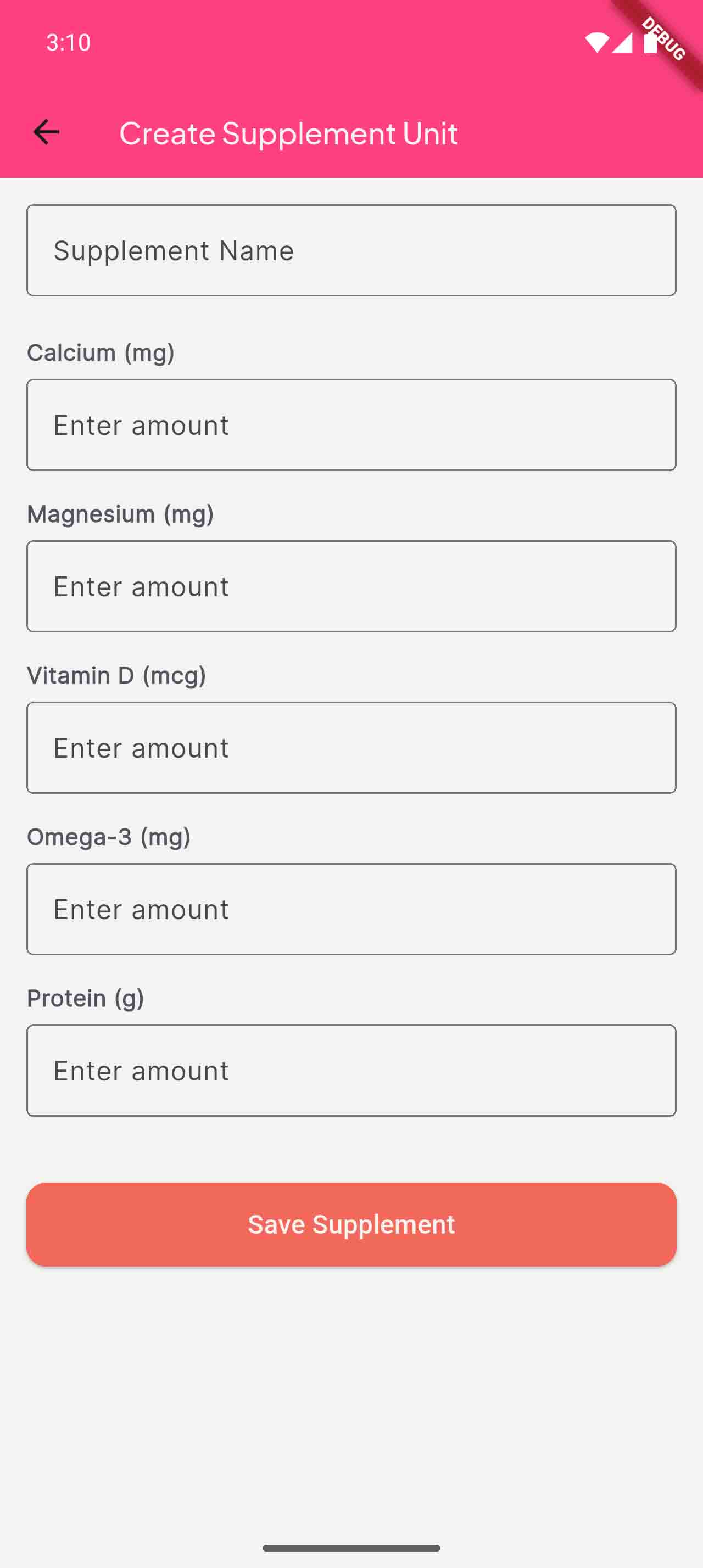This screenshot has width=703, height=1568.
Task: Click the Magnesium (mg) label text
Action: [120, 514]
